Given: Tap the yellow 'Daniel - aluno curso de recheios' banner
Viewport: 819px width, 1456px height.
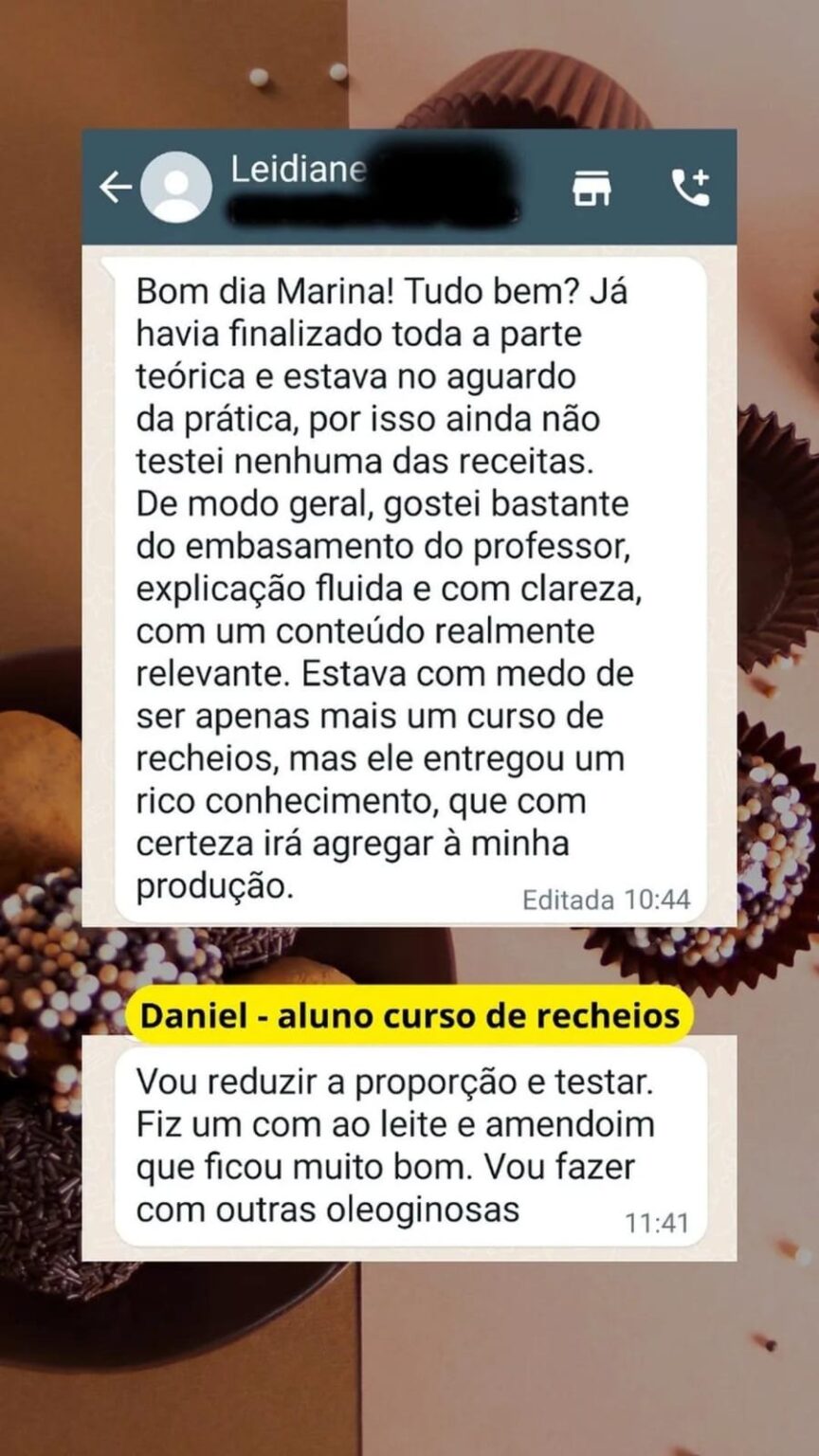Looking at the screenshot, I should pos(409,1014).
